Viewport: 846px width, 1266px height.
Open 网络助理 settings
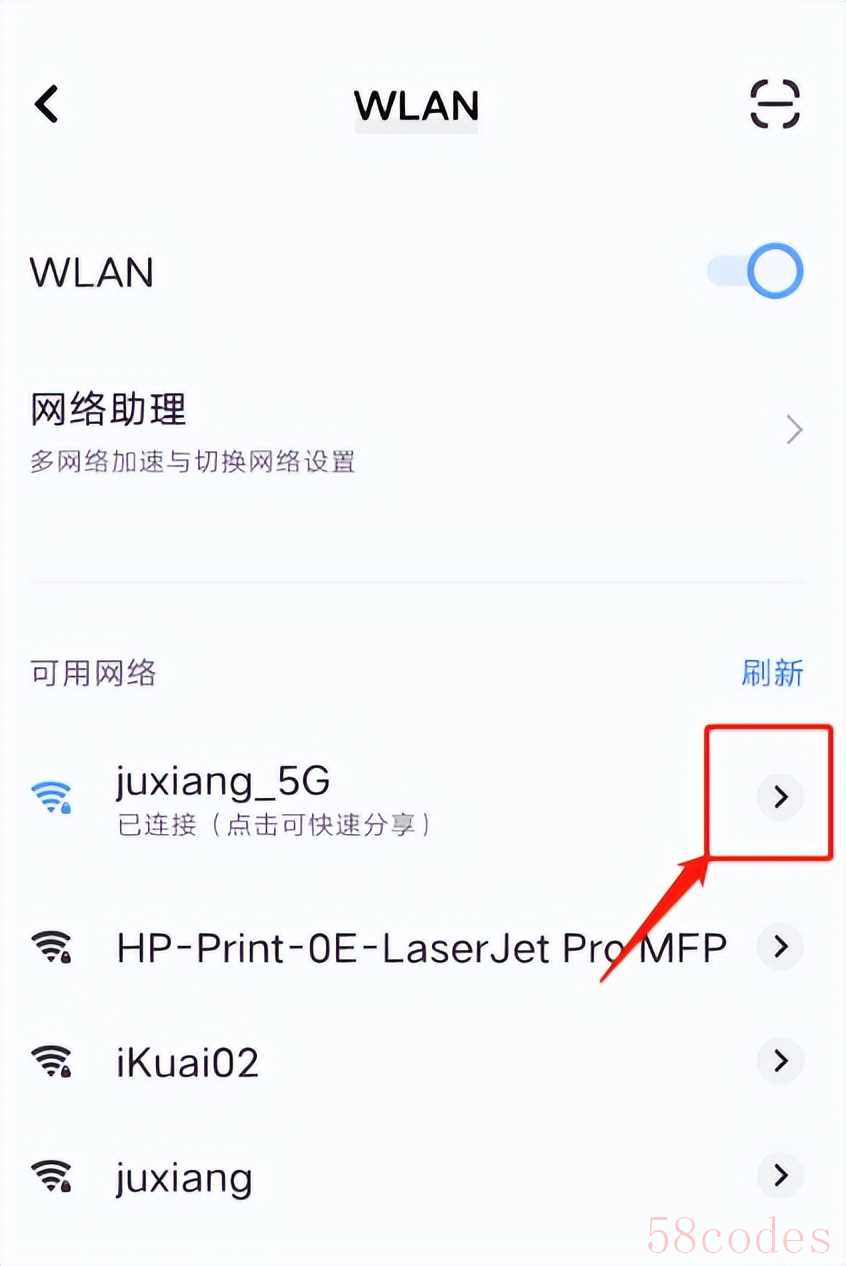pos(400,430)
